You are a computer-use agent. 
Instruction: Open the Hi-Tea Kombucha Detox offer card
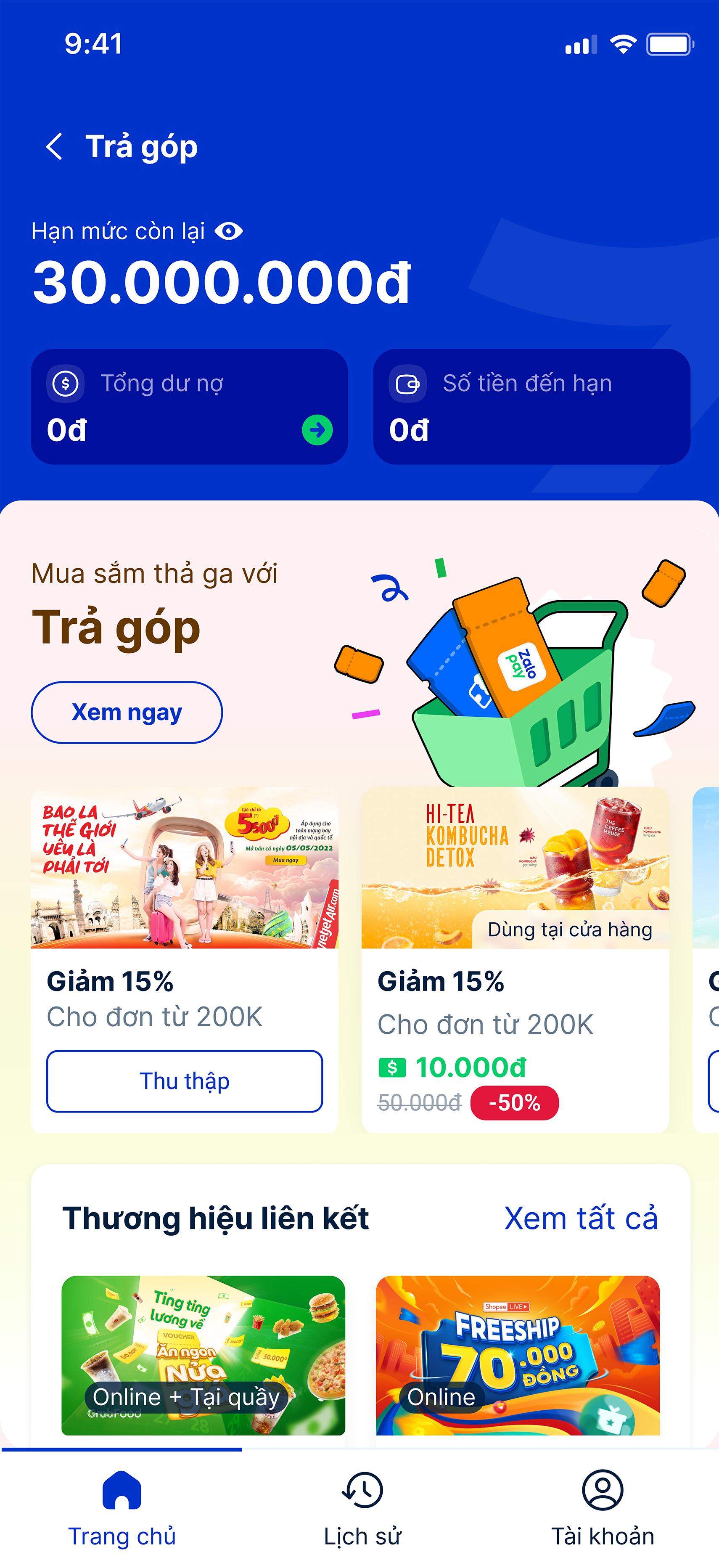coord(515,959)
